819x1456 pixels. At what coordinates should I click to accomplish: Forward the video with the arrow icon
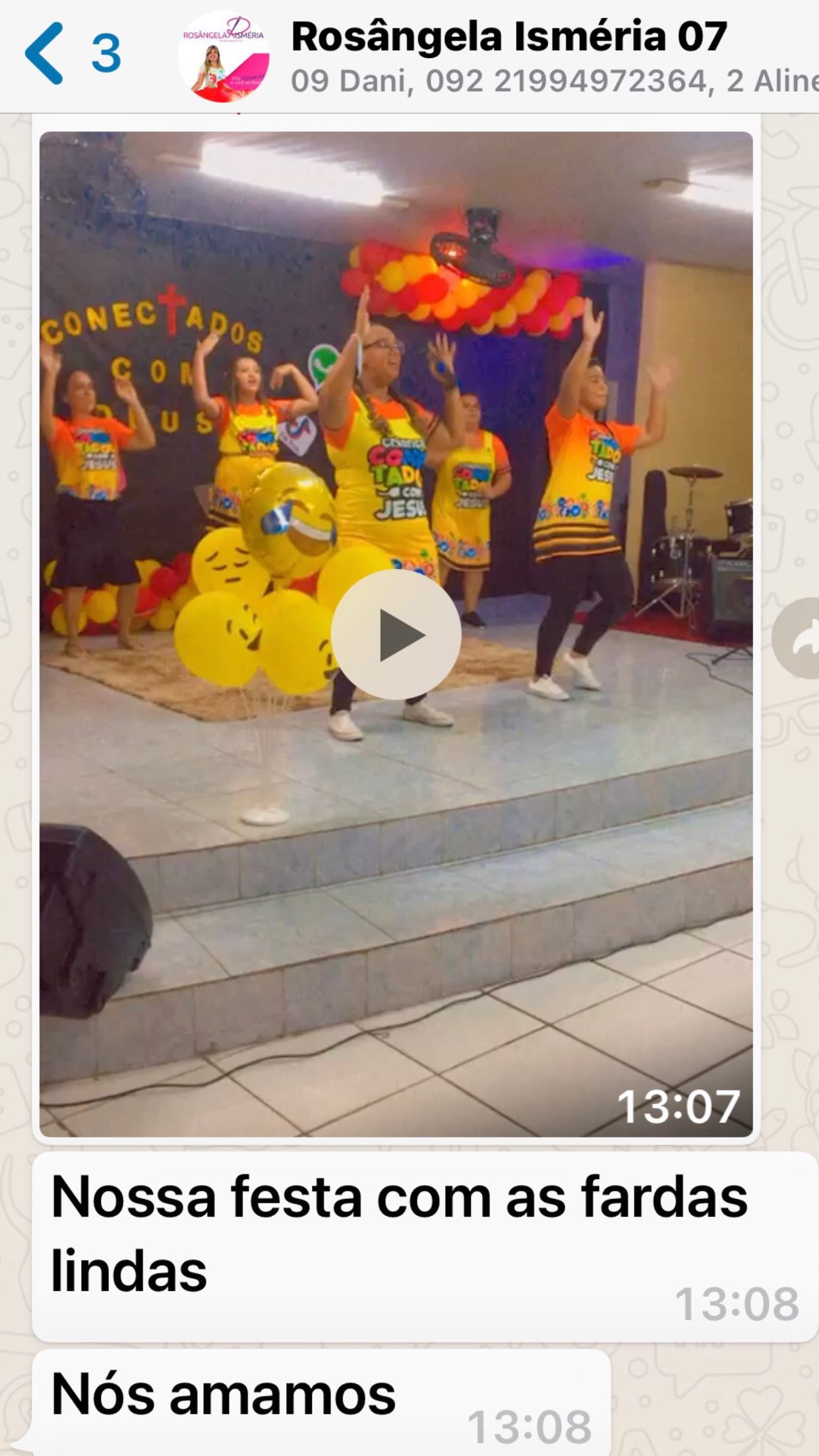(797, 638)
